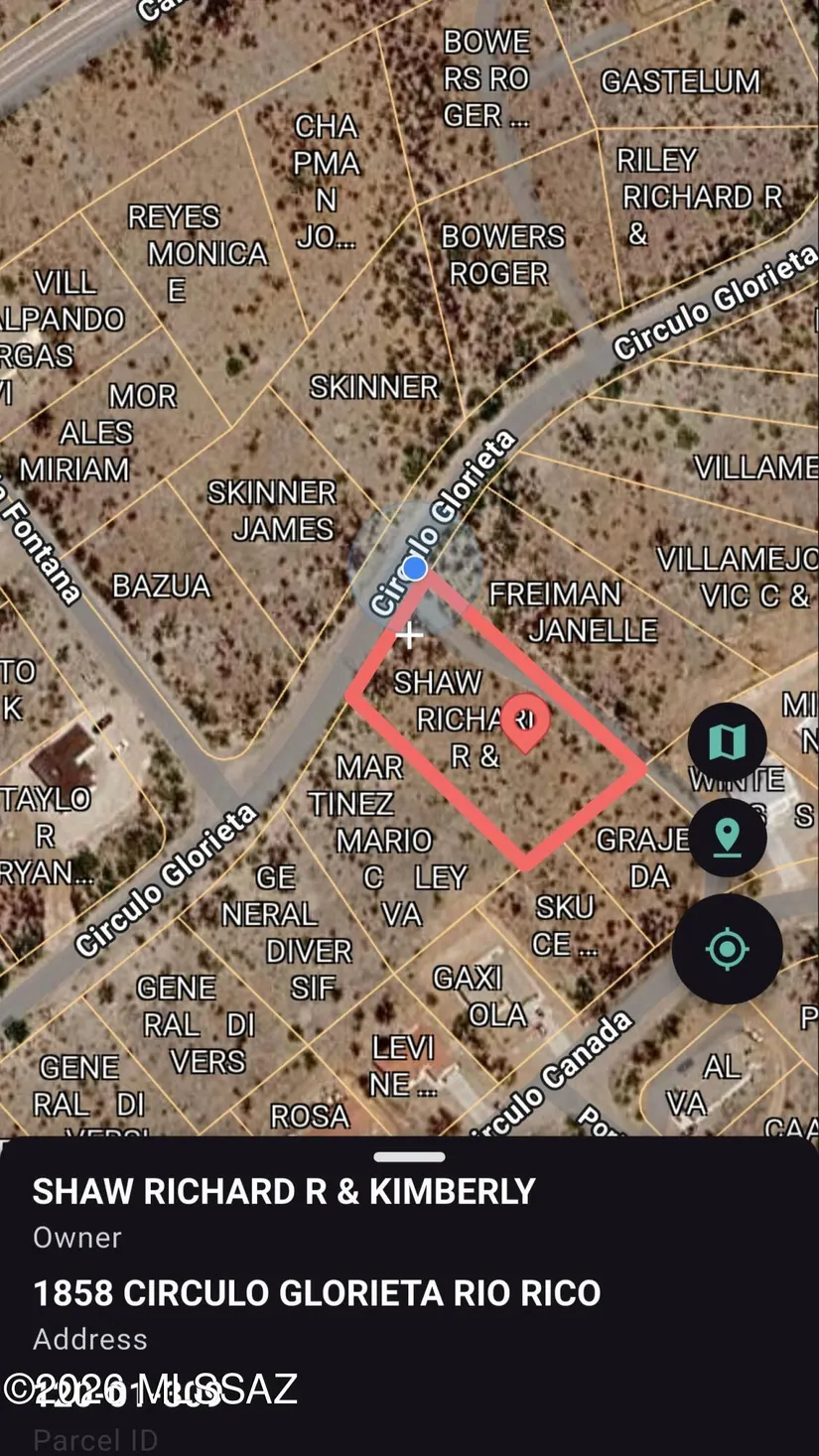Open Shaw Richard R & Kimberly owner details

[x=284, y=1191]
